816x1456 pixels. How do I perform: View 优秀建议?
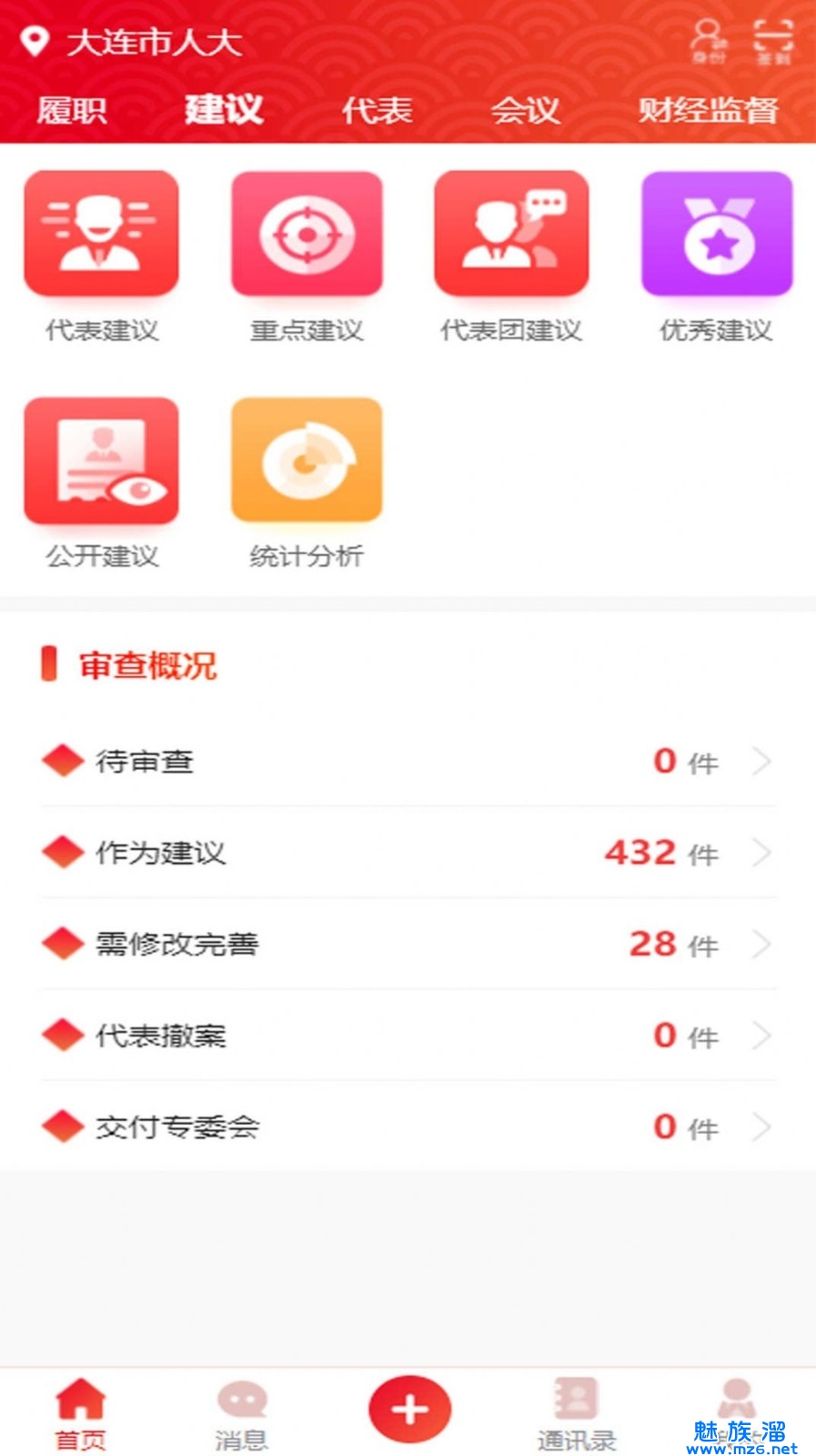[x=716, y=256]
